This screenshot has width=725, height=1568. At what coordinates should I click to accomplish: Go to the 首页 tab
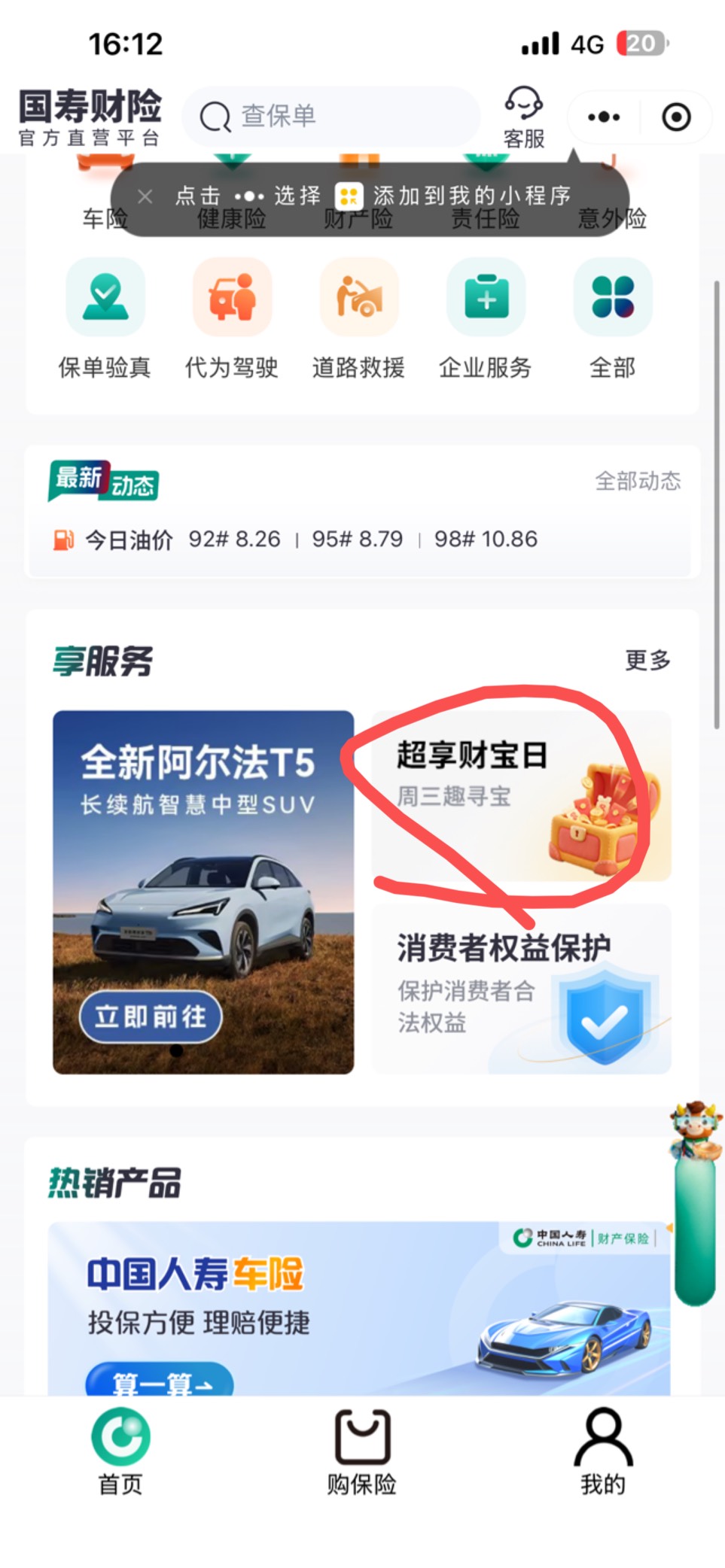pyautogui.click(x=120, y=1452)
